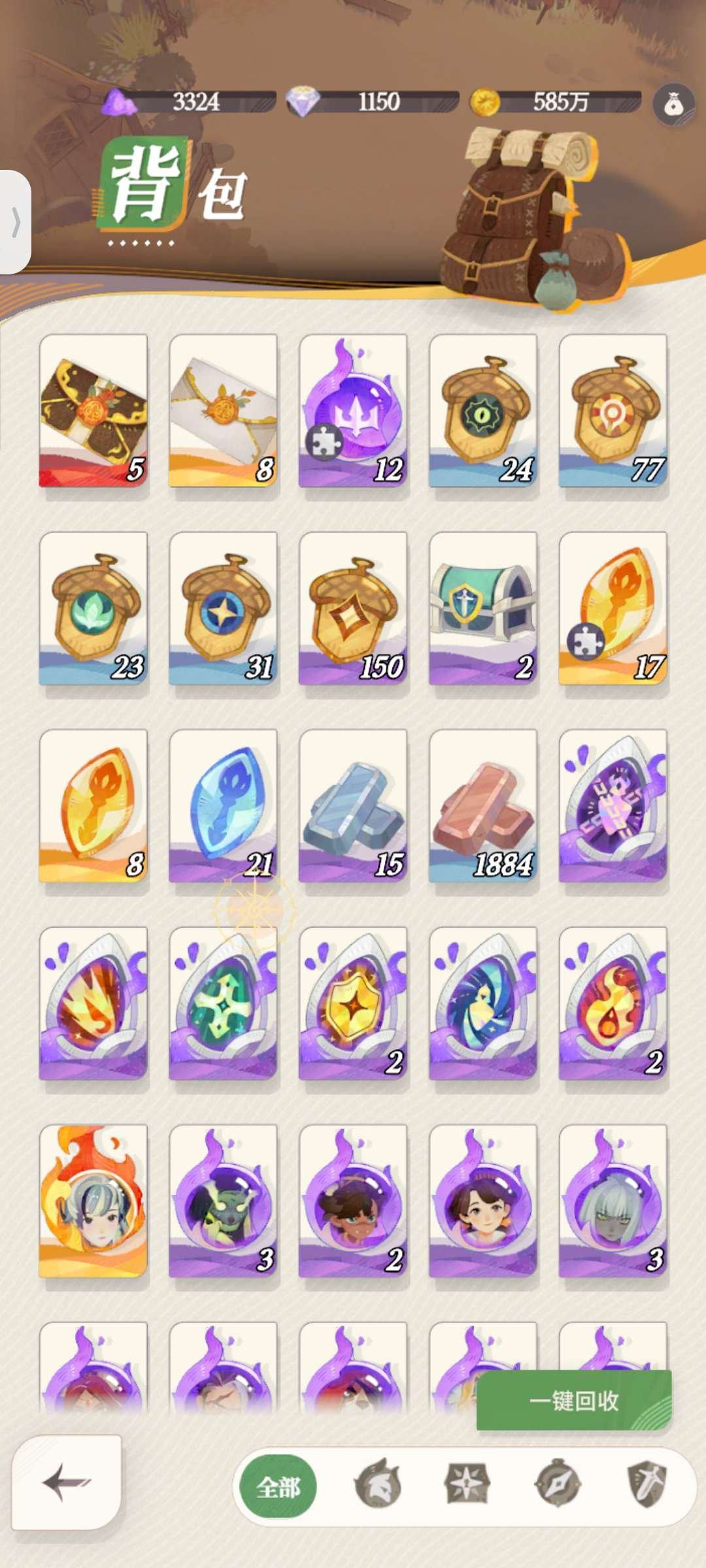The width and height of the screenshot is (706, 1568).
Task: Open the money bag icon at top
Action: tap(673, 105)
